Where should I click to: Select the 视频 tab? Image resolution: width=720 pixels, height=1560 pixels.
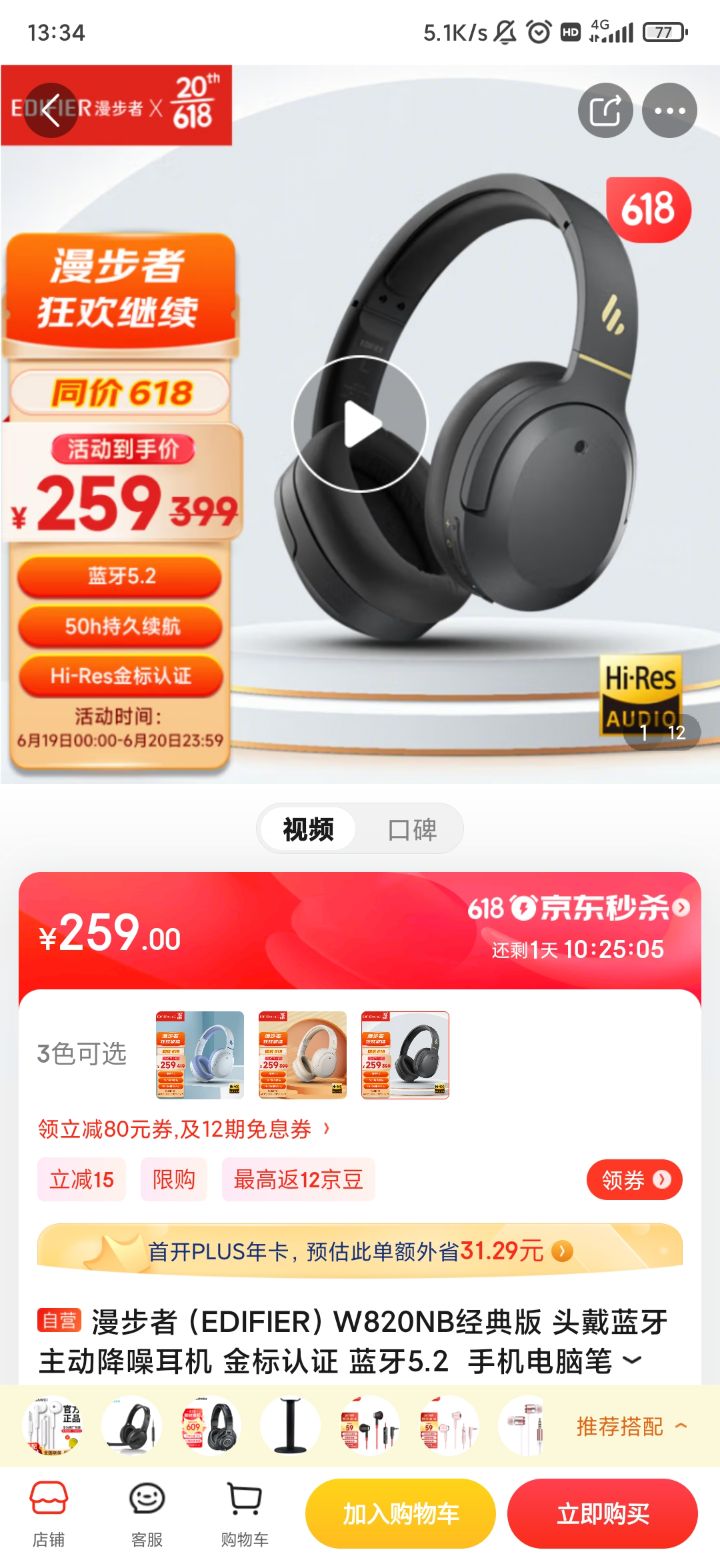308,830
